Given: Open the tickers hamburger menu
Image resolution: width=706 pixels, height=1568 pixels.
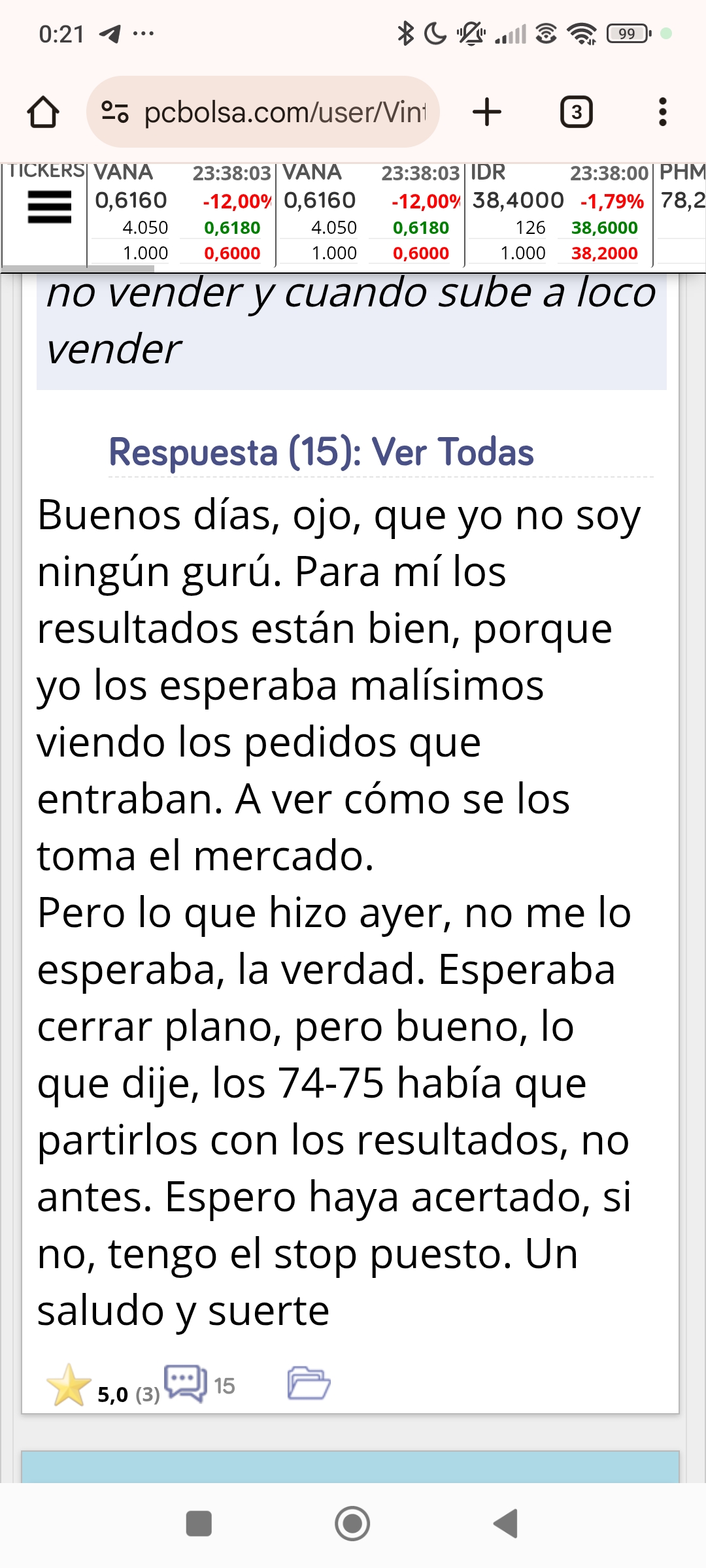Looking at the screenshot, I should 50,207.
